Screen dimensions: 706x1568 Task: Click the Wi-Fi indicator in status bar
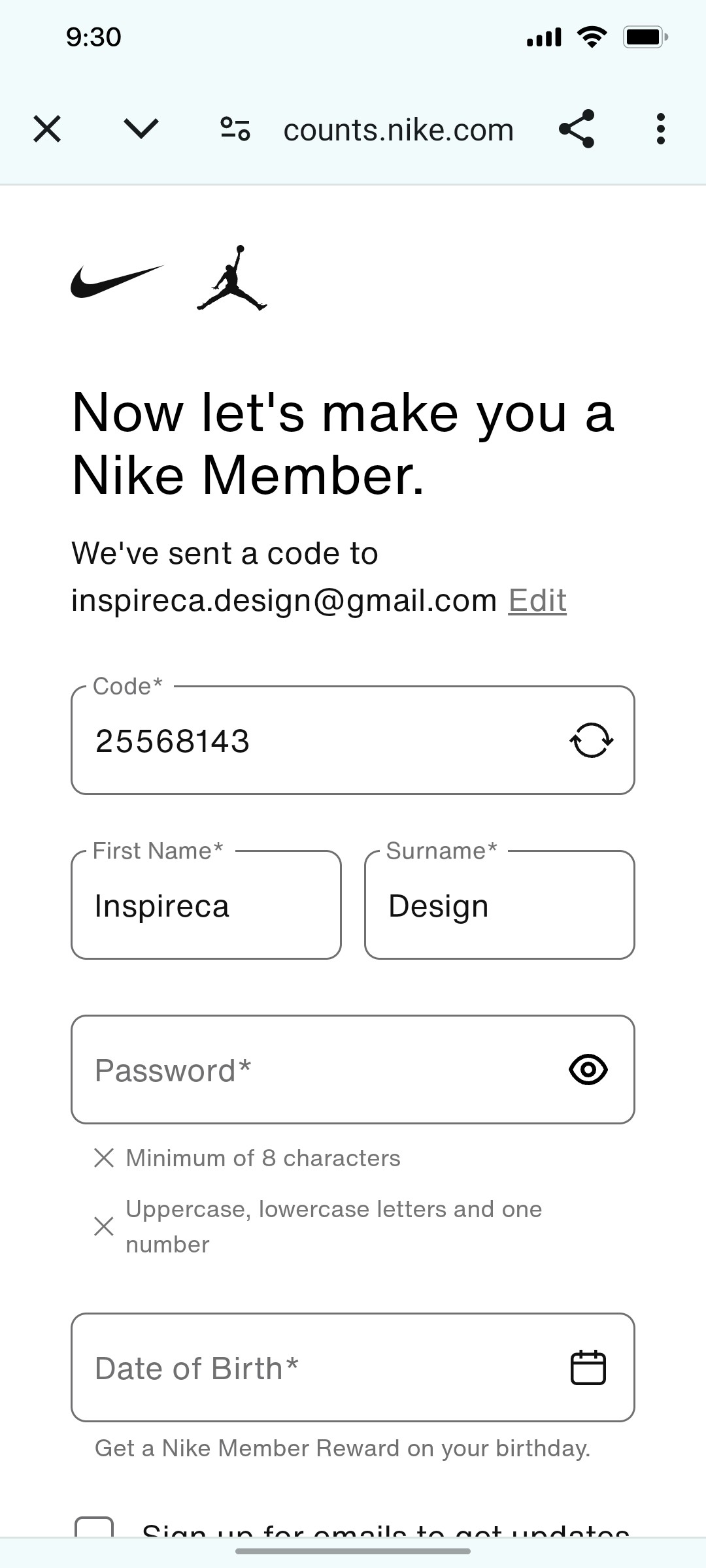590,37
